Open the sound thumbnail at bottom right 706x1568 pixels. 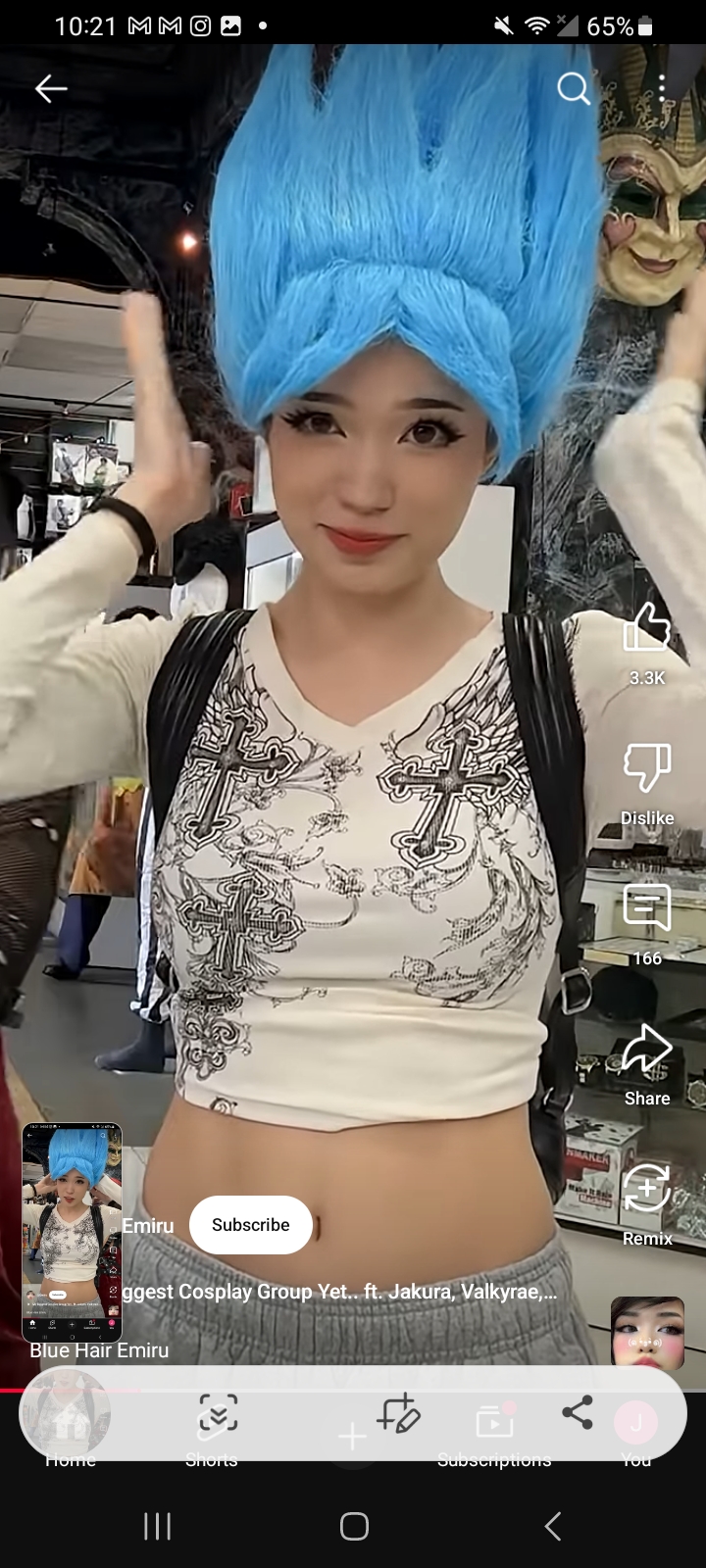tap(647, 1332)
